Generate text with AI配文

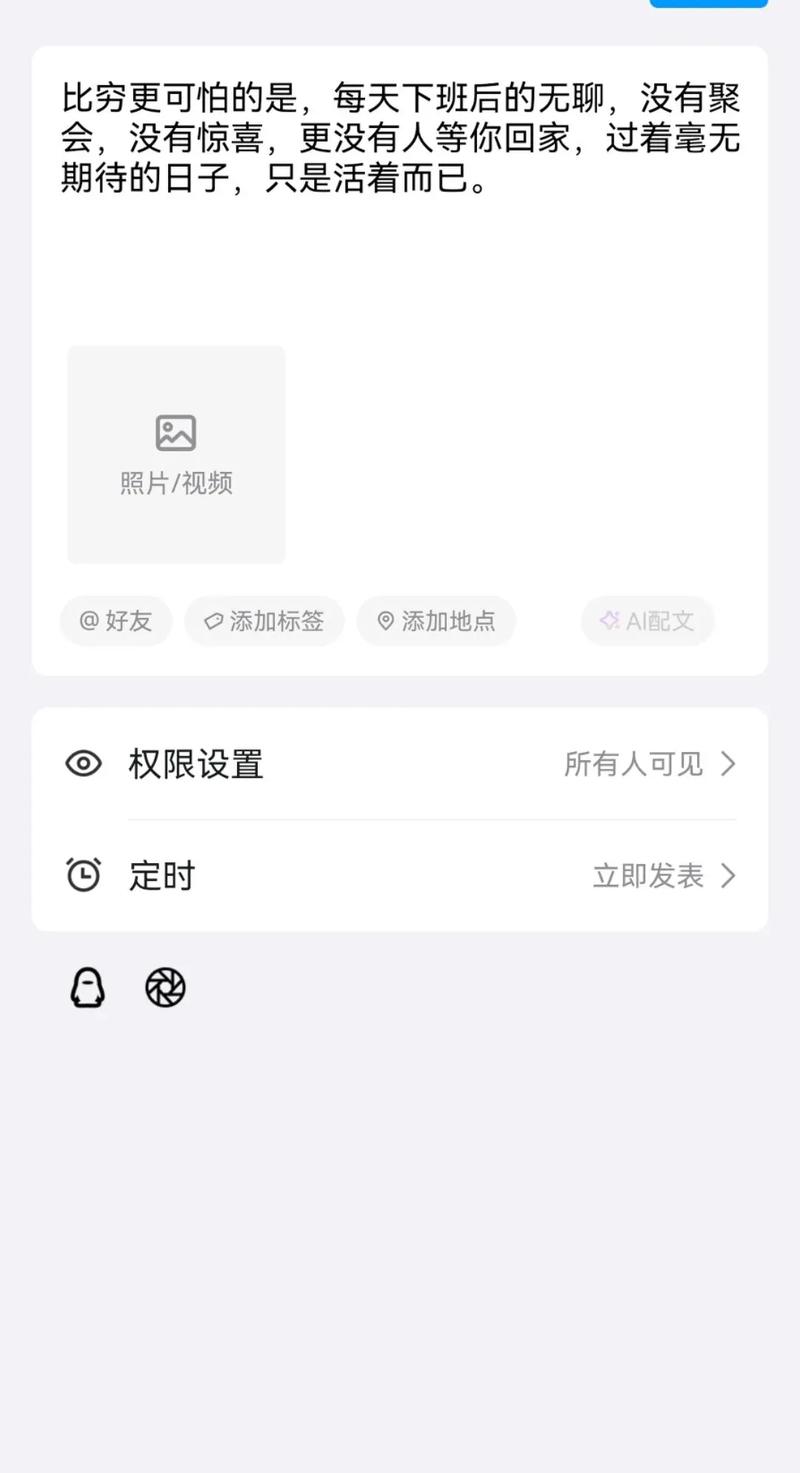[648, 621]
